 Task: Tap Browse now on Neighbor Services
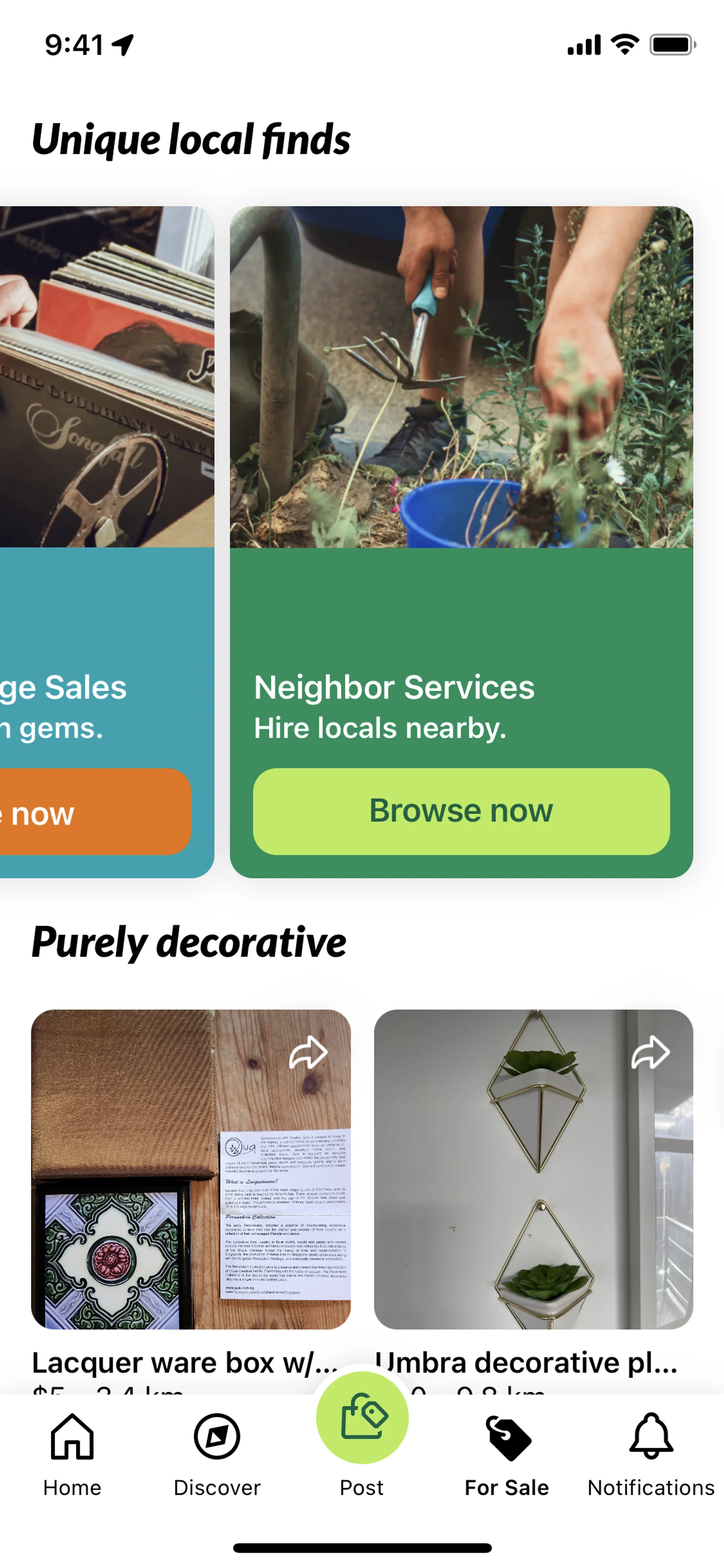pos(460,811)
